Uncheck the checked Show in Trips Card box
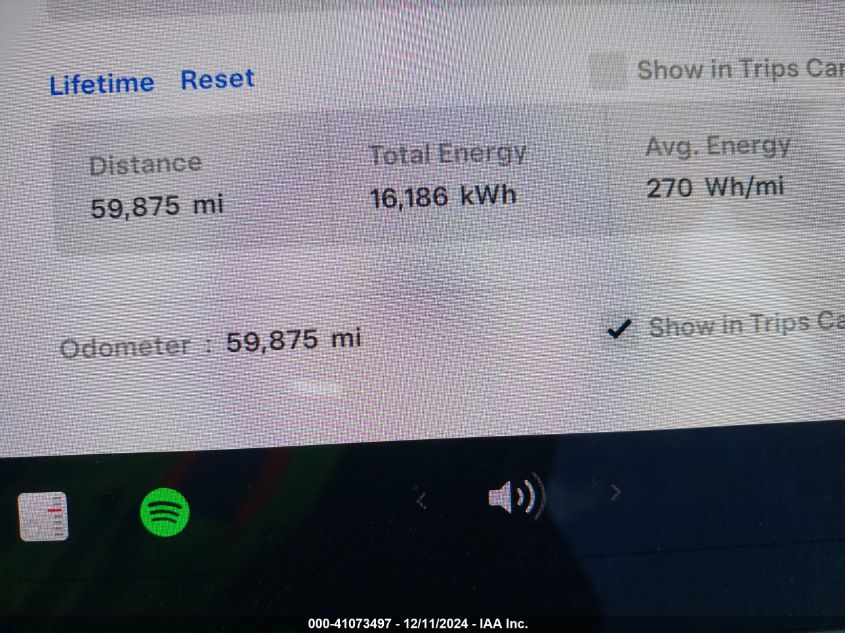This screenshot has height=633, width=845. click(x=621, y=328)
